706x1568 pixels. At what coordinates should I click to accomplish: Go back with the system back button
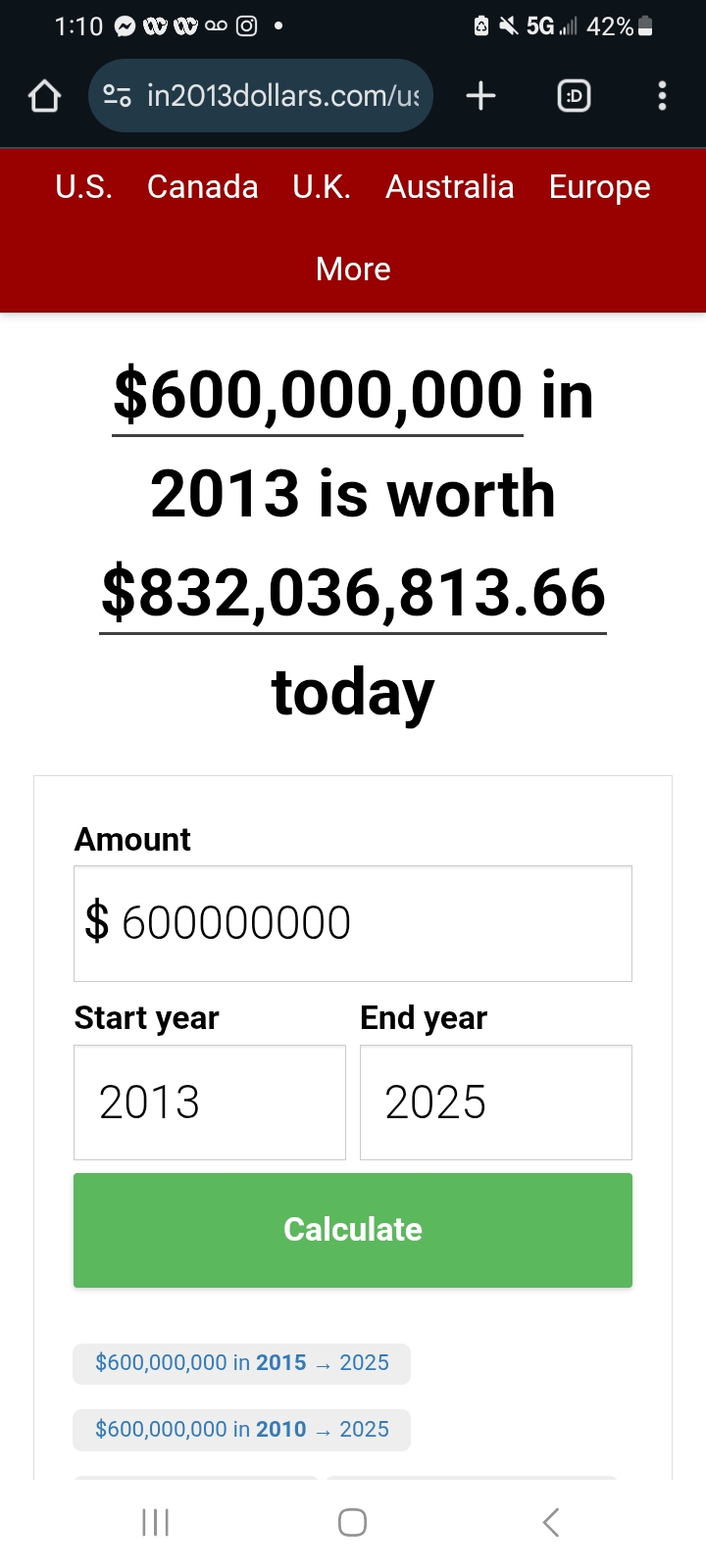[551, 1522]
